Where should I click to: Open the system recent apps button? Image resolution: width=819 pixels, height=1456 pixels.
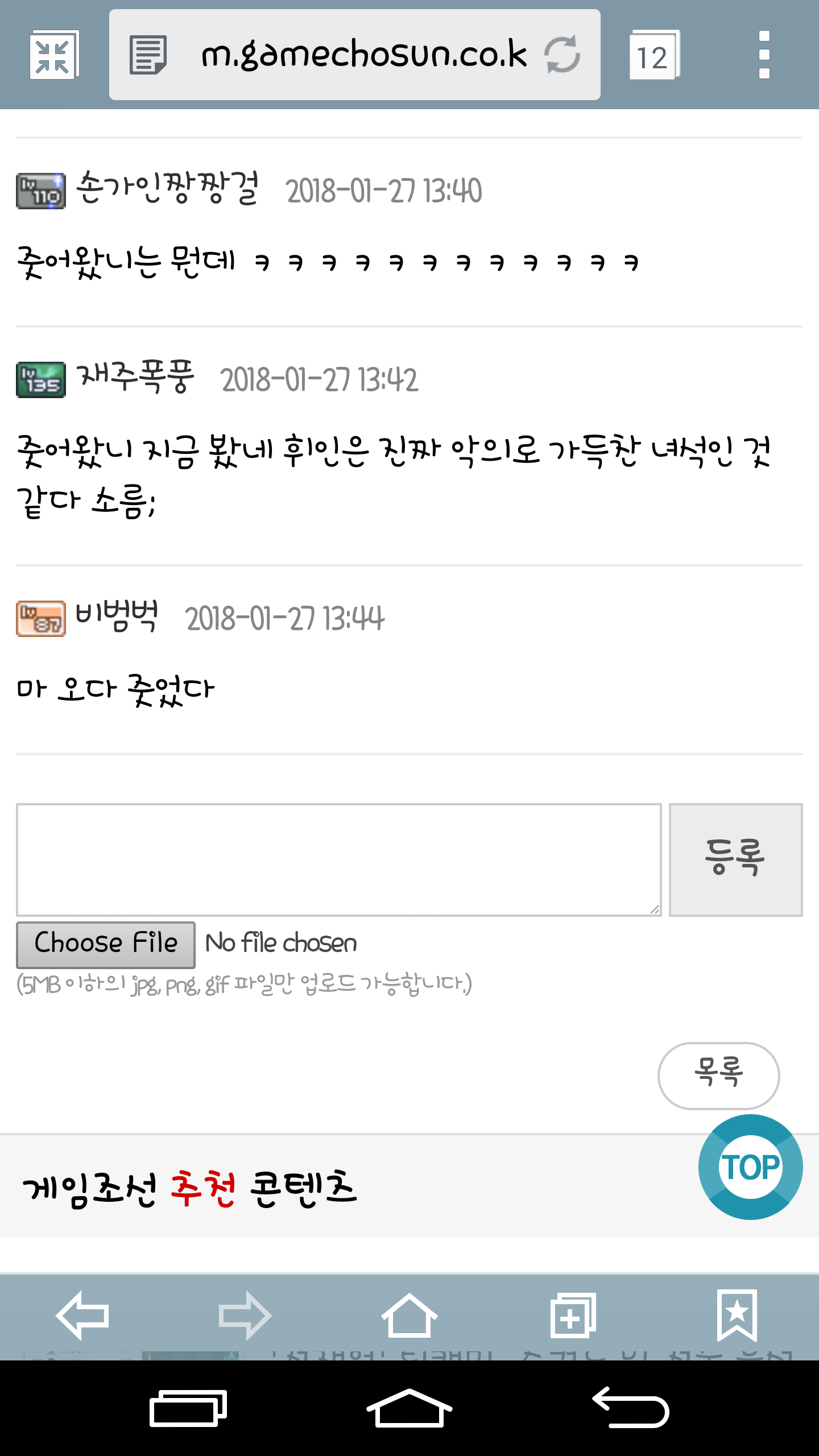188,1408
